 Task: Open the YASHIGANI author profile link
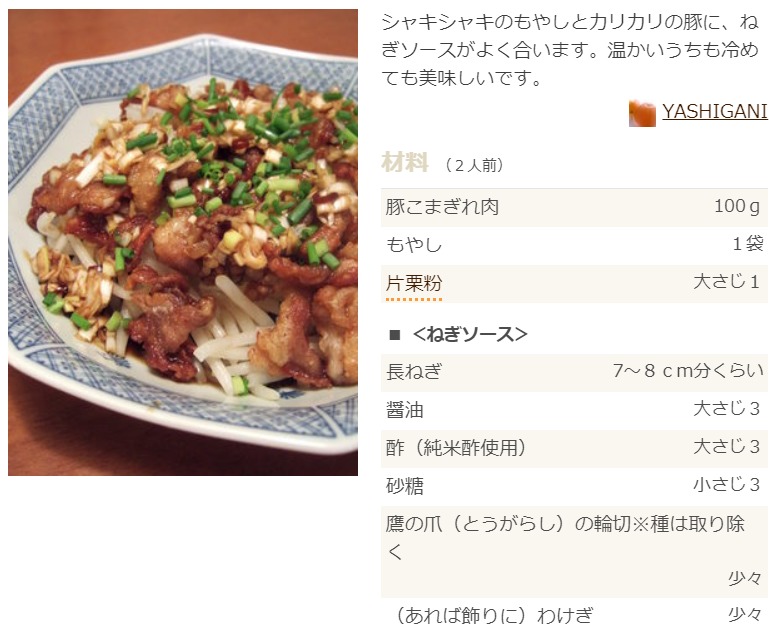click(714, 112)
